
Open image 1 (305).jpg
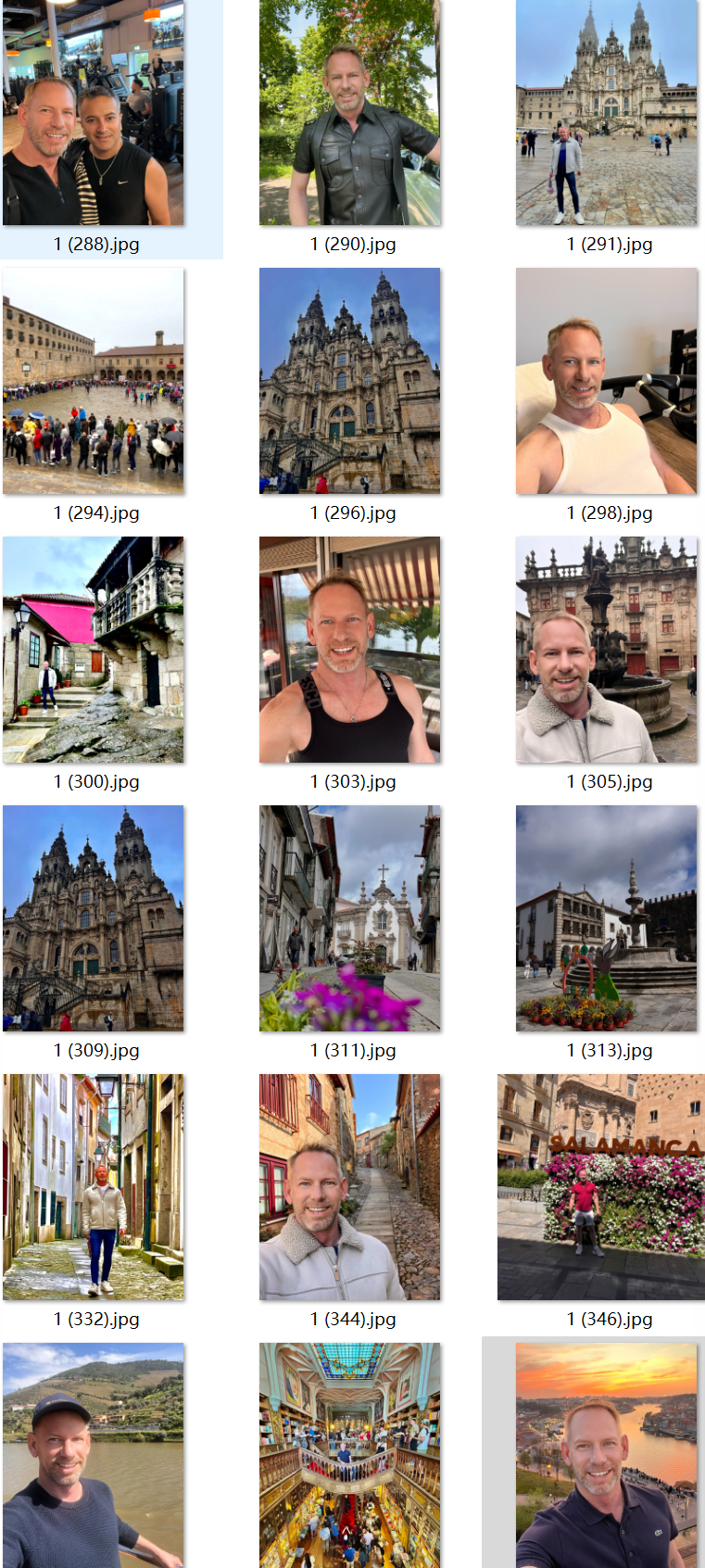tap(606, 650)
